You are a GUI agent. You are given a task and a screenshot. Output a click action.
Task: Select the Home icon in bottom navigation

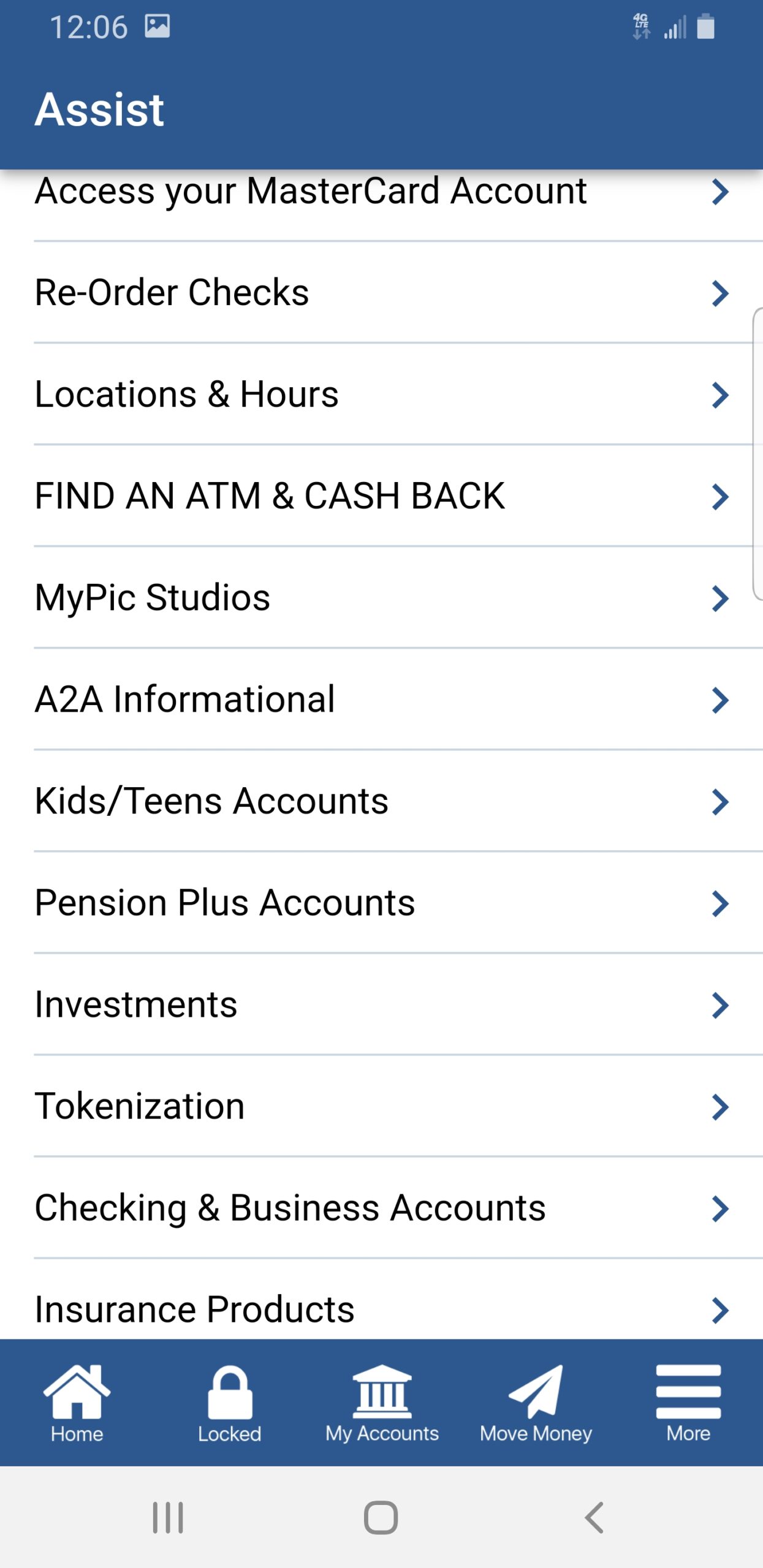pyautogui.click(x=75, y=1401)
